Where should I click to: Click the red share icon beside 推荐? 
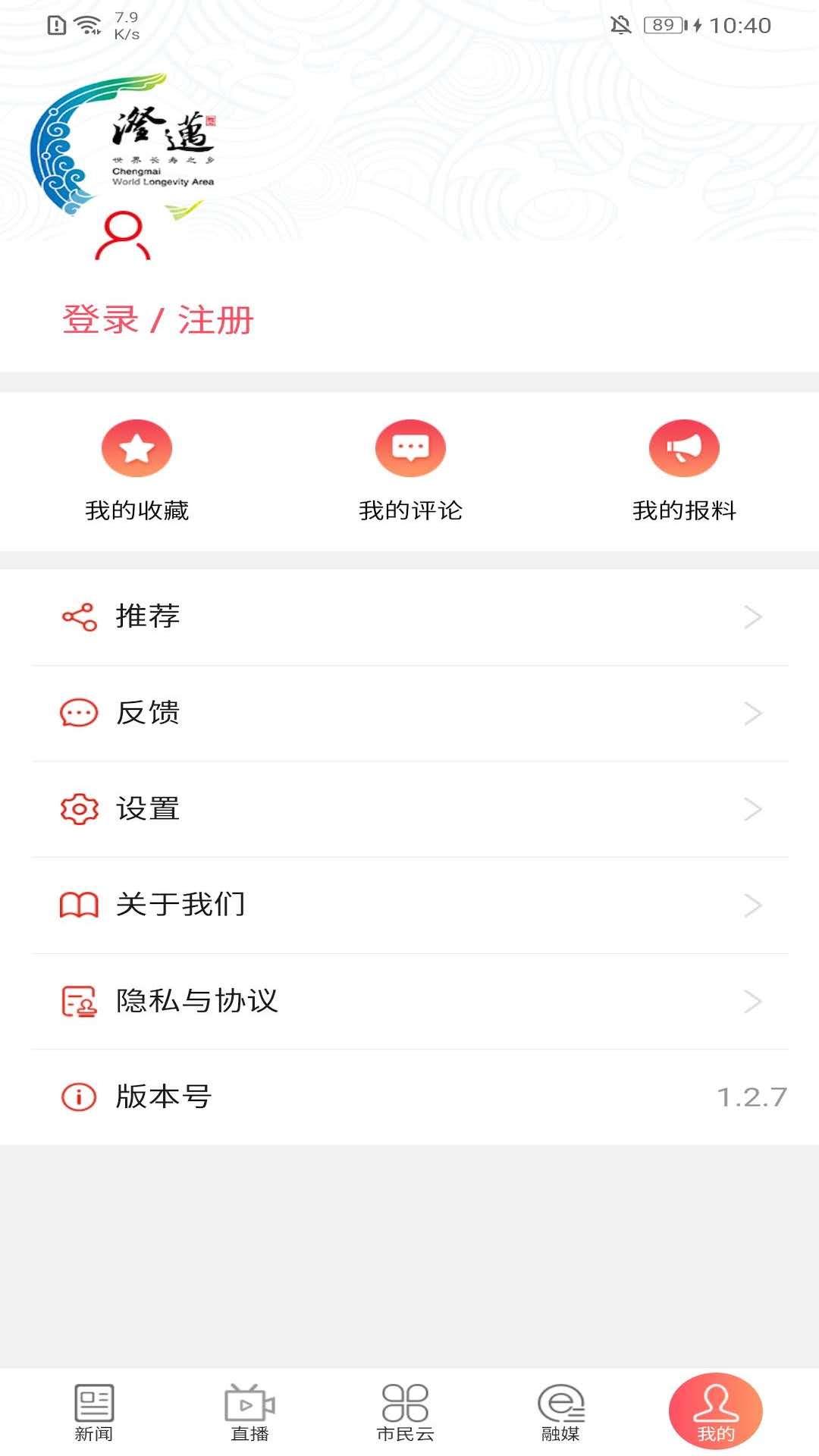coord(79,617)
